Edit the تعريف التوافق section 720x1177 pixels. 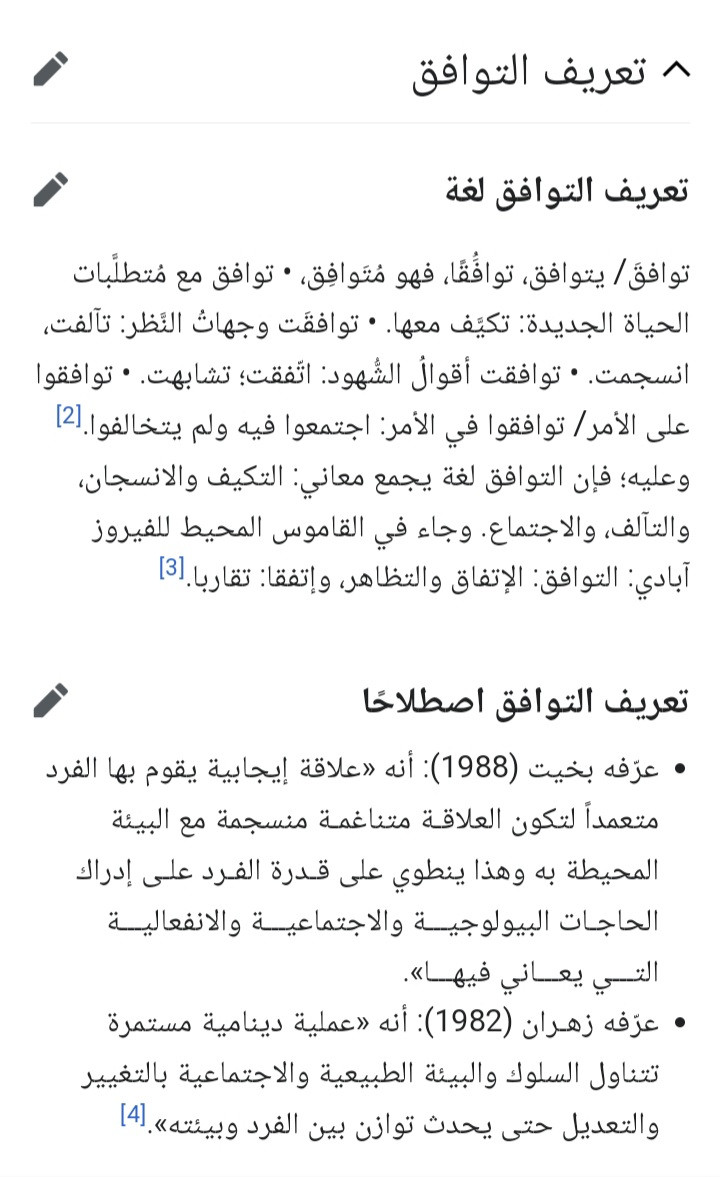[x=51, y=69]
